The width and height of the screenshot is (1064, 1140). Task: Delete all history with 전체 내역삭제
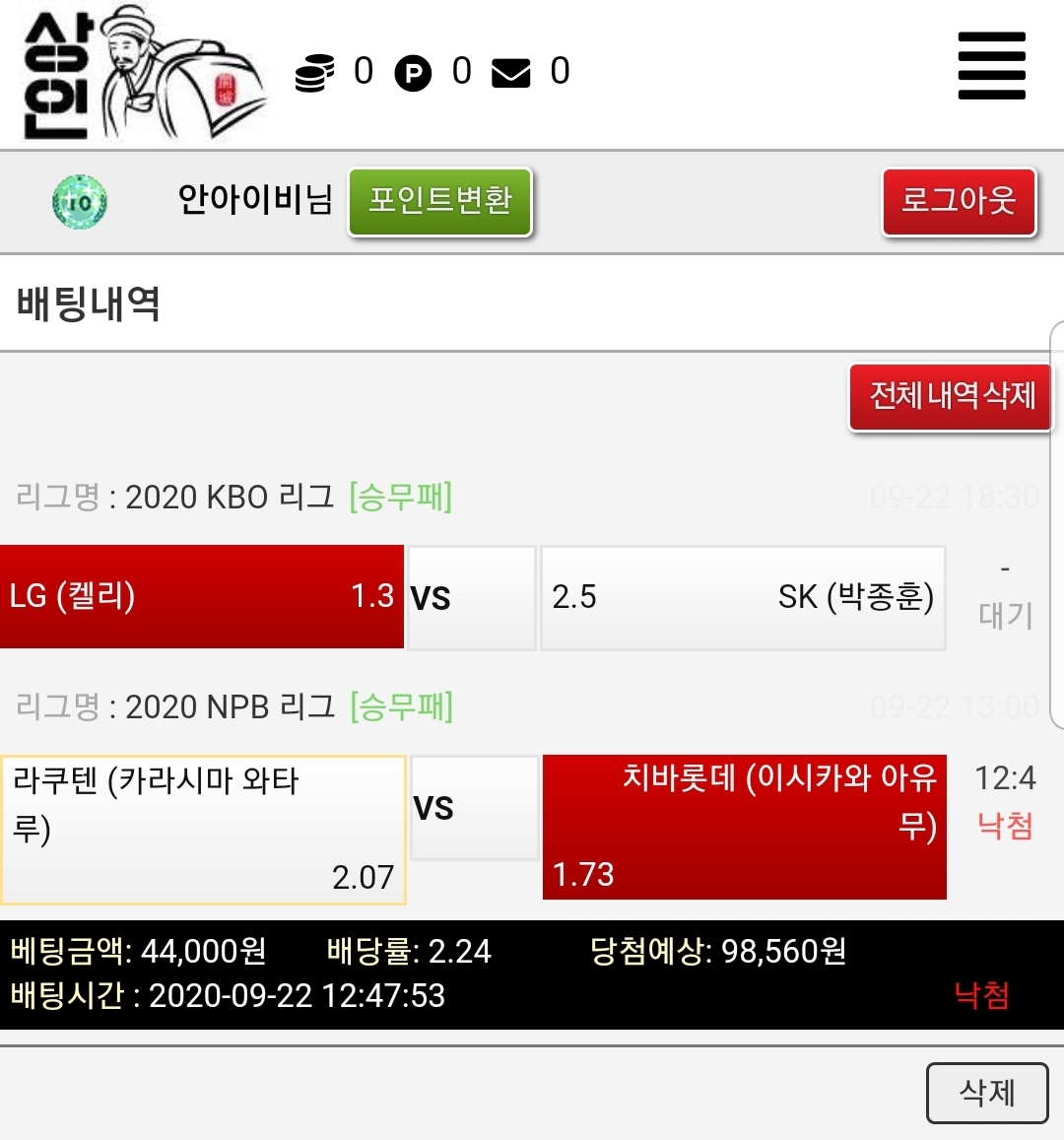click(951, 396)
